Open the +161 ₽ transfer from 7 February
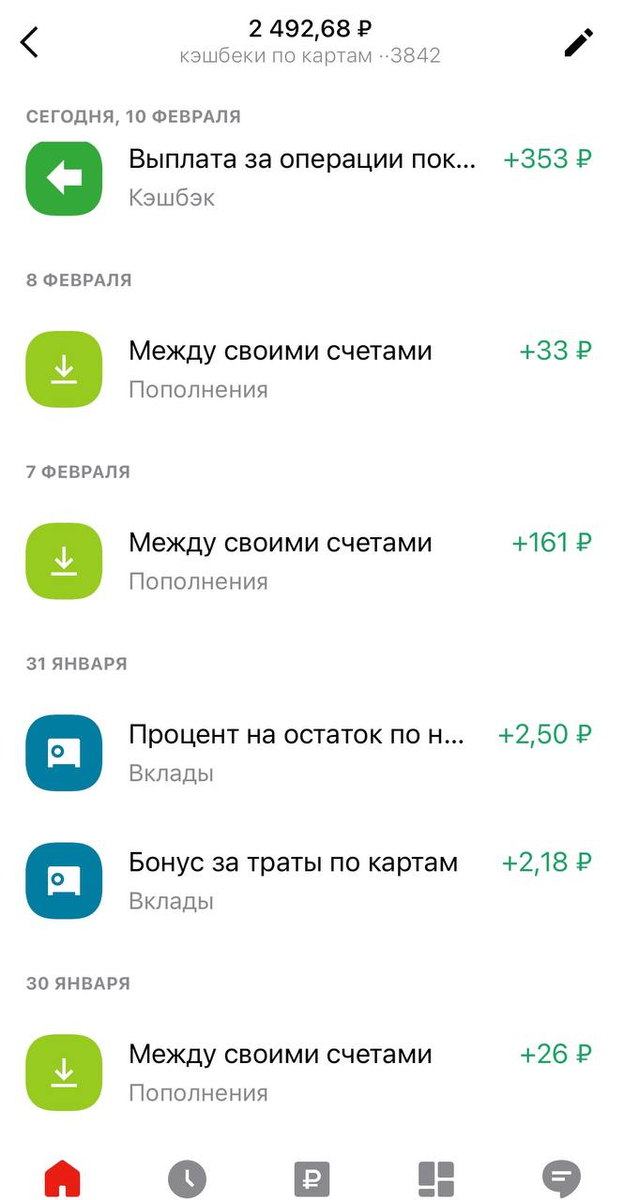The height and width of the screenshot is (1200, 624). tap(310, 561)
